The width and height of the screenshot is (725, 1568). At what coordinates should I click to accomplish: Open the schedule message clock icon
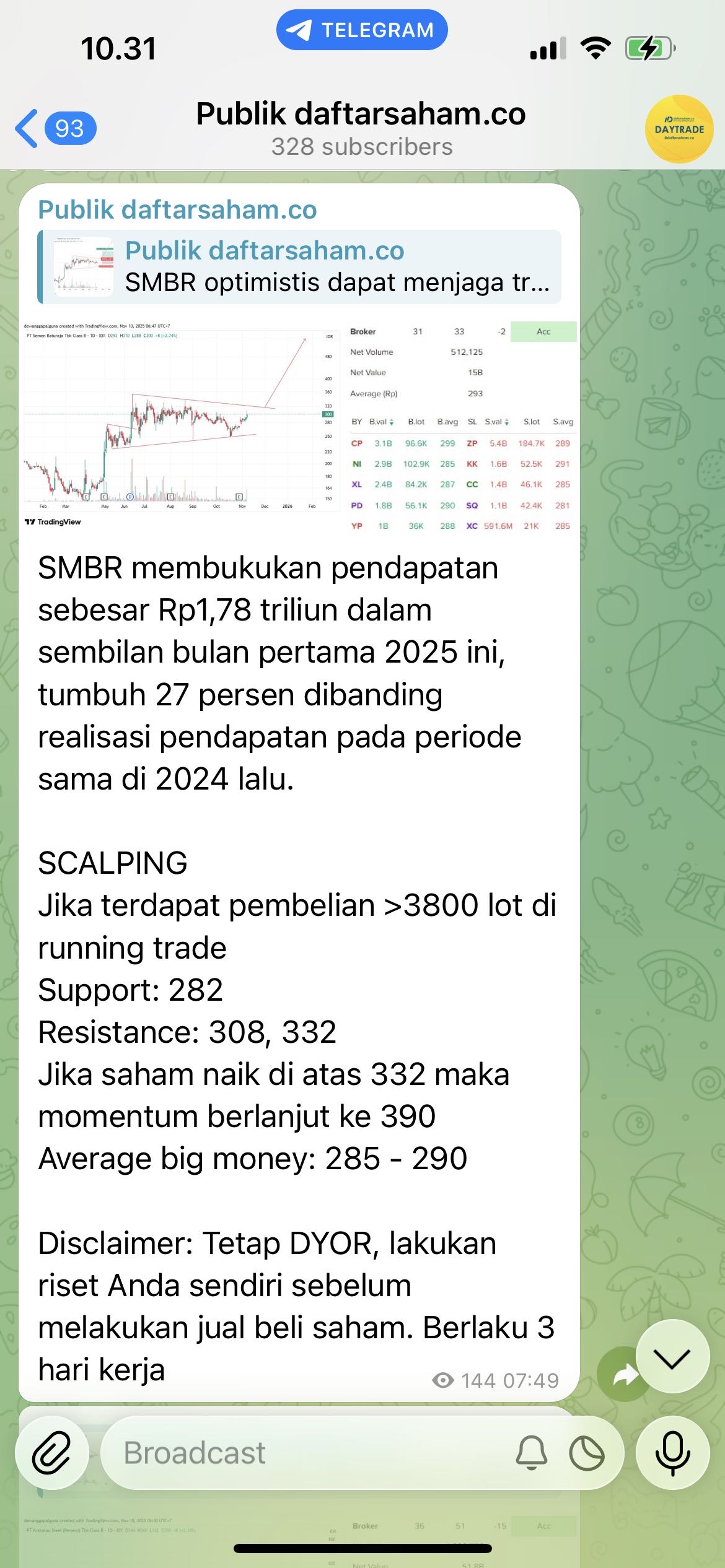[586, 1453]
